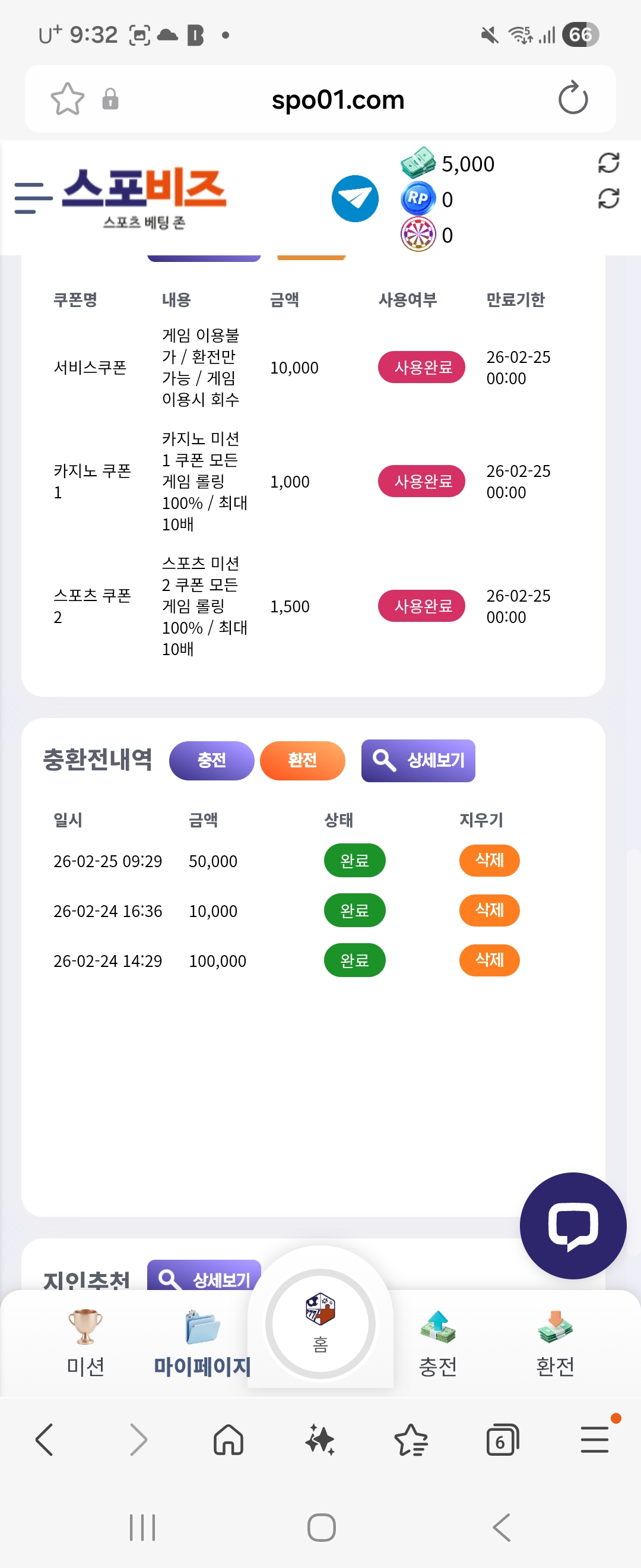Tap the browser tabs icon showing 6
Viewport: 641px width, 1568px height.
pyautogui.click(x=502, y=1441)
